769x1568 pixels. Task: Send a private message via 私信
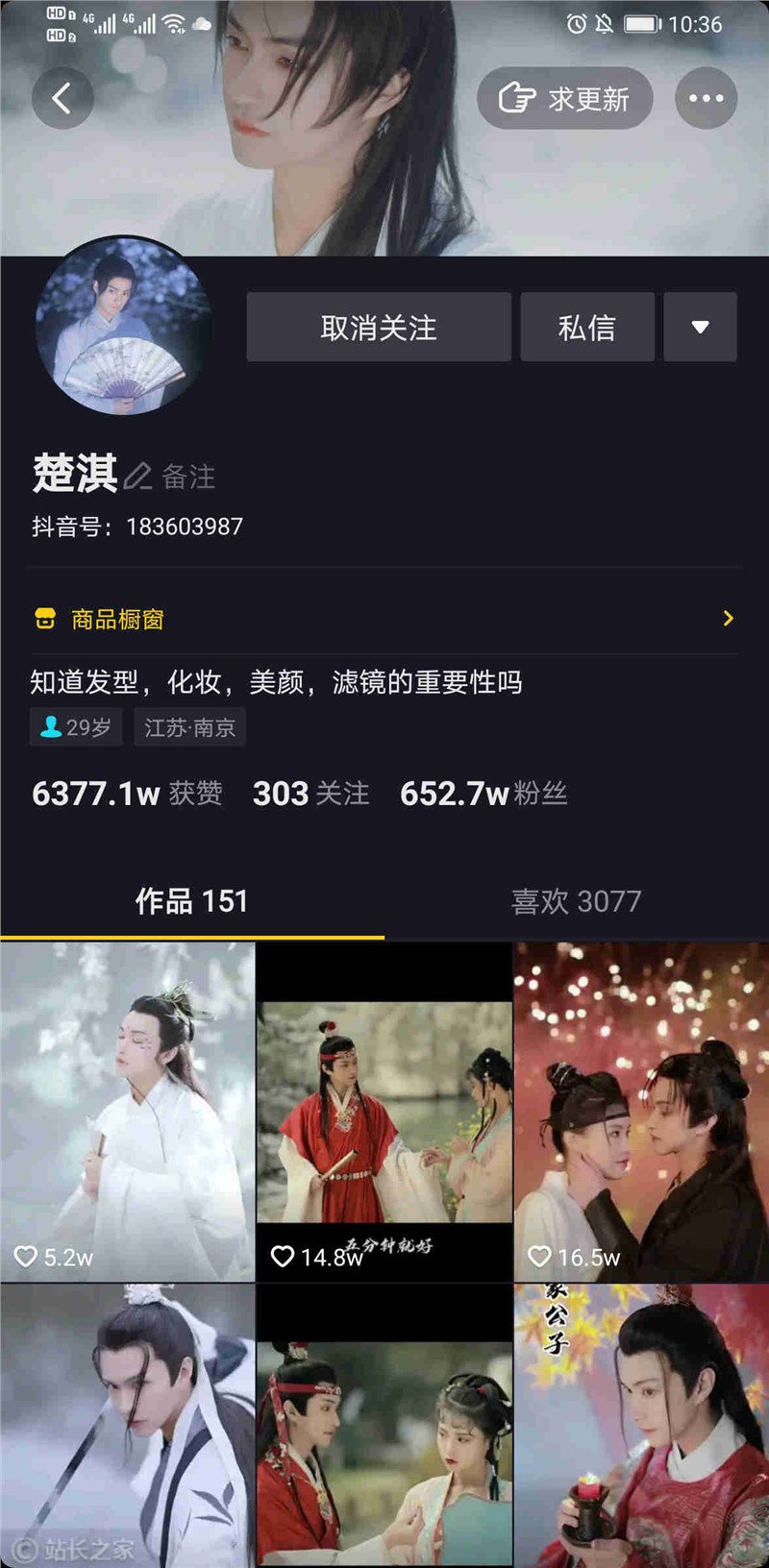tap(587, 328)
